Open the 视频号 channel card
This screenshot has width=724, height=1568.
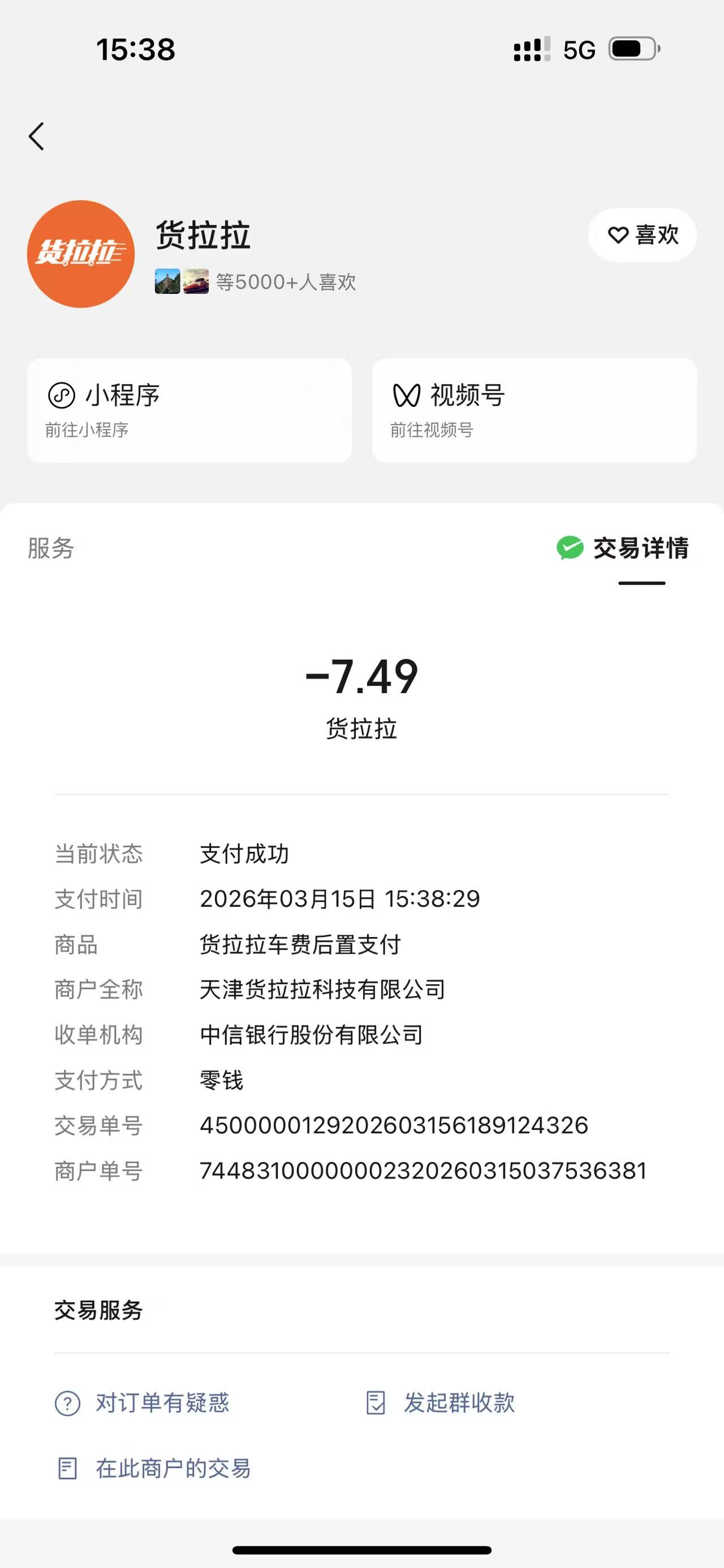[x=534, y=410]
